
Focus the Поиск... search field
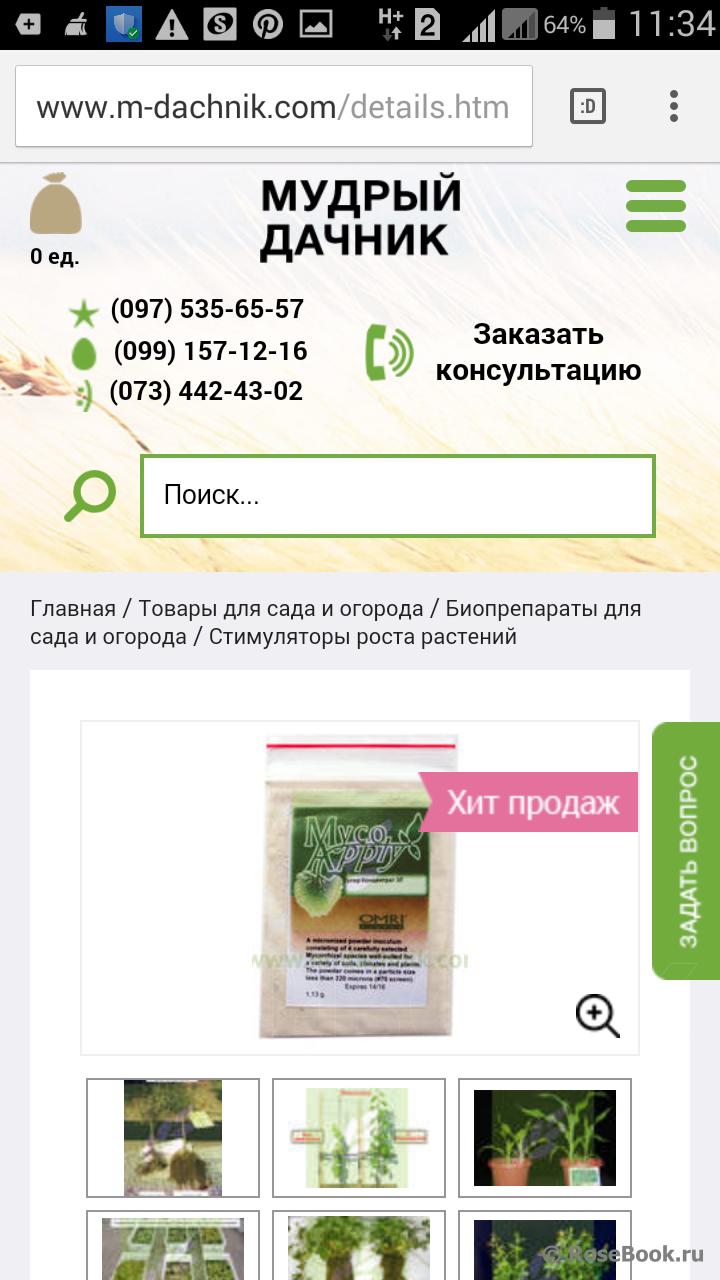397,496
